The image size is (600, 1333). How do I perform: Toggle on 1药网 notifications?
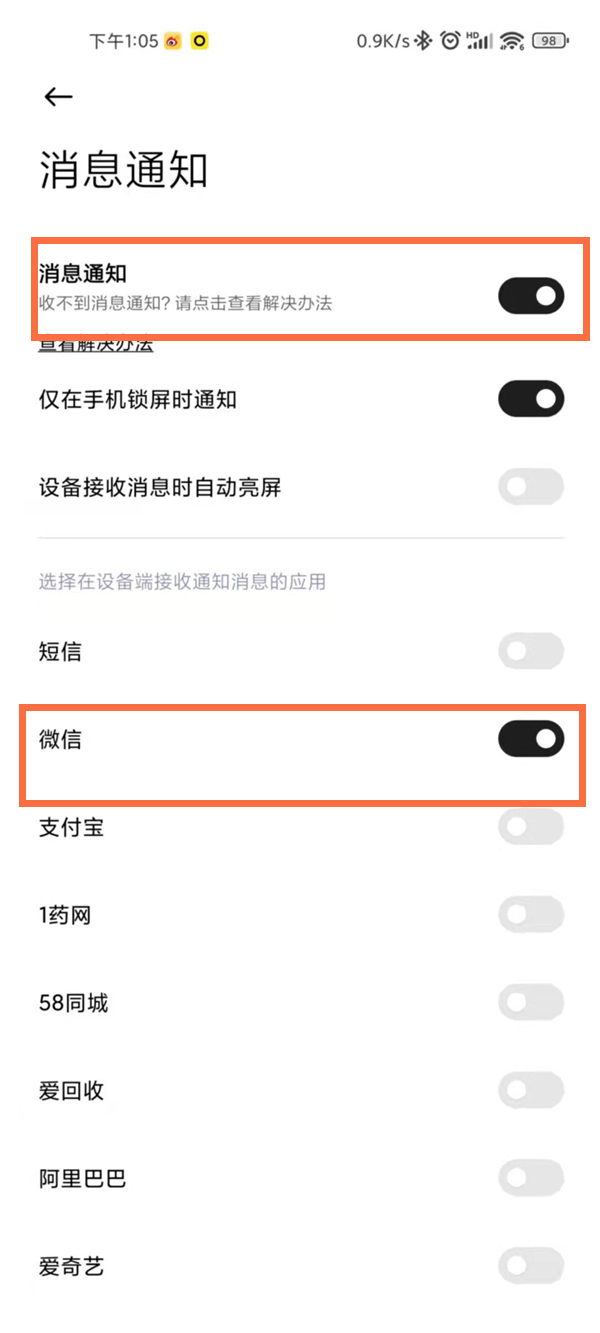pos(531,915)
